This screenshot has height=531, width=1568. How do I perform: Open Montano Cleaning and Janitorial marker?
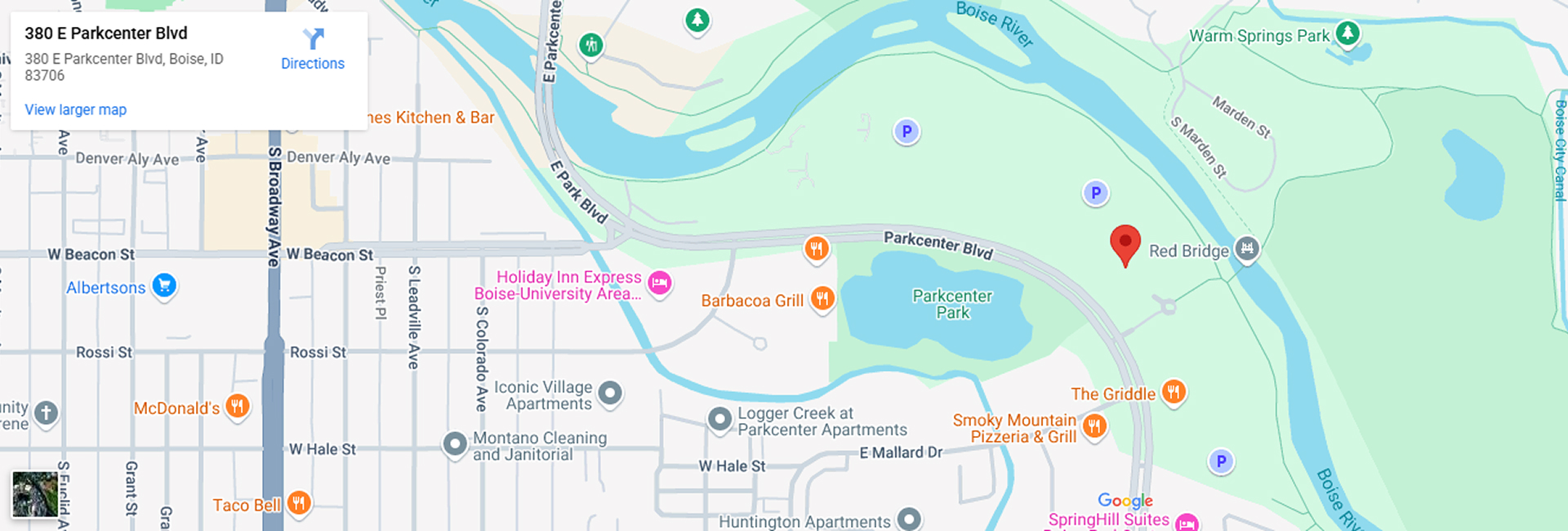tap(454, 444)
